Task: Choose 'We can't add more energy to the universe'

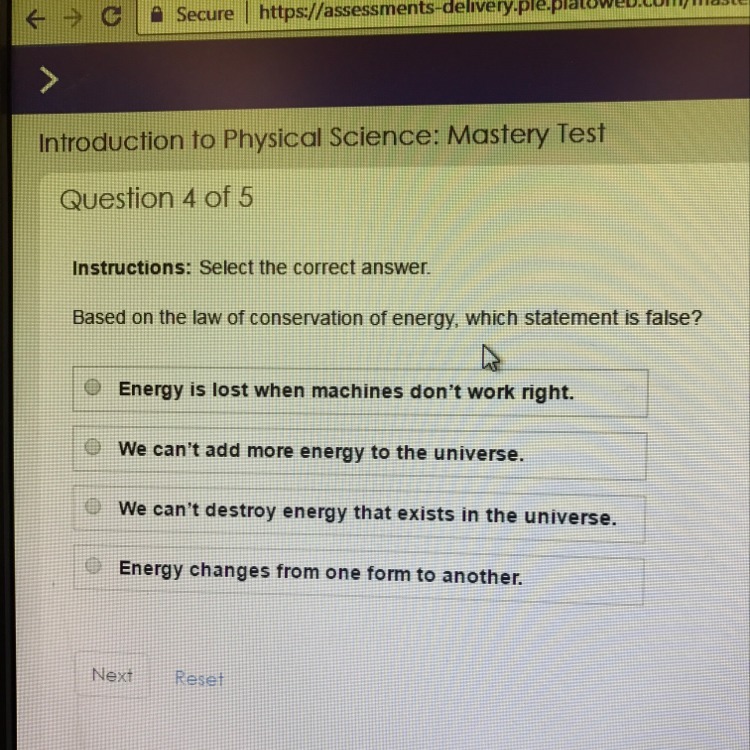Action: pyautogui.click(x=93, y=449)
